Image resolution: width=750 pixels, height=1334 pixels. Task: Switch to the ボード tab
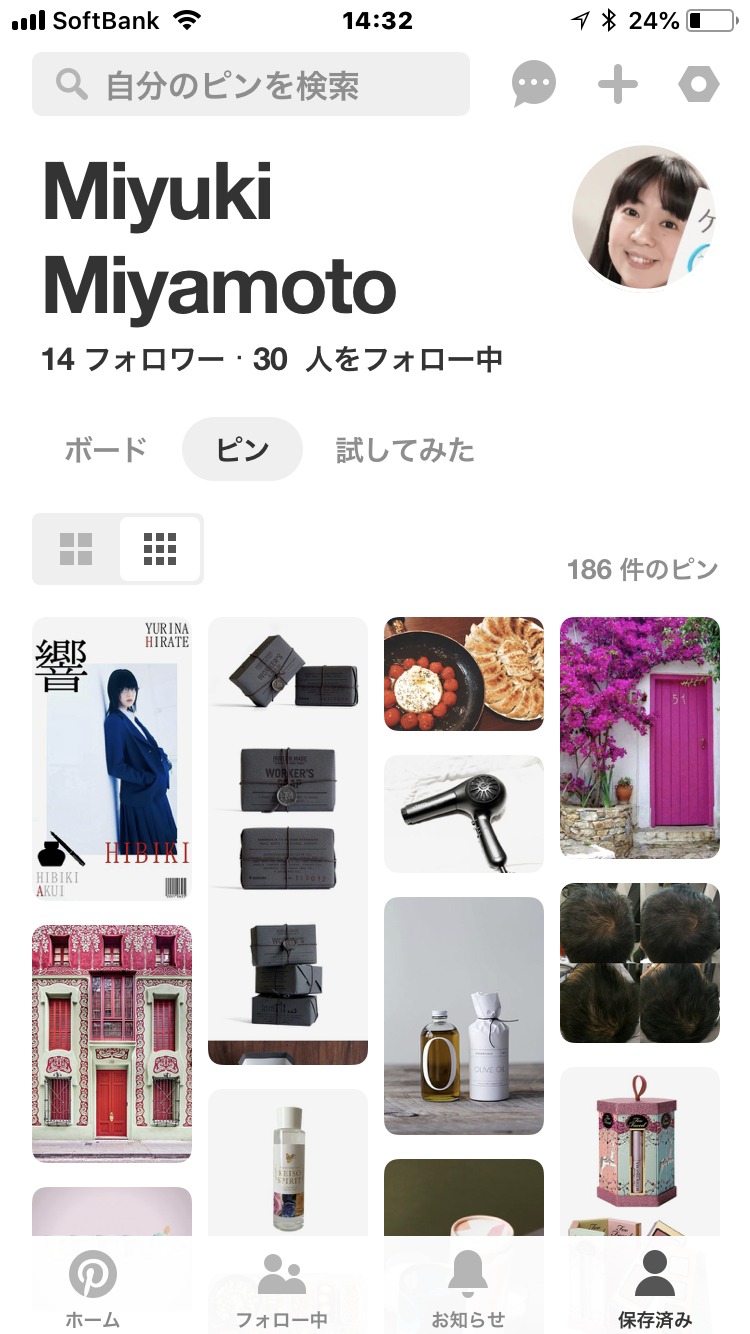pyautogui.click(x=106, y=450)
